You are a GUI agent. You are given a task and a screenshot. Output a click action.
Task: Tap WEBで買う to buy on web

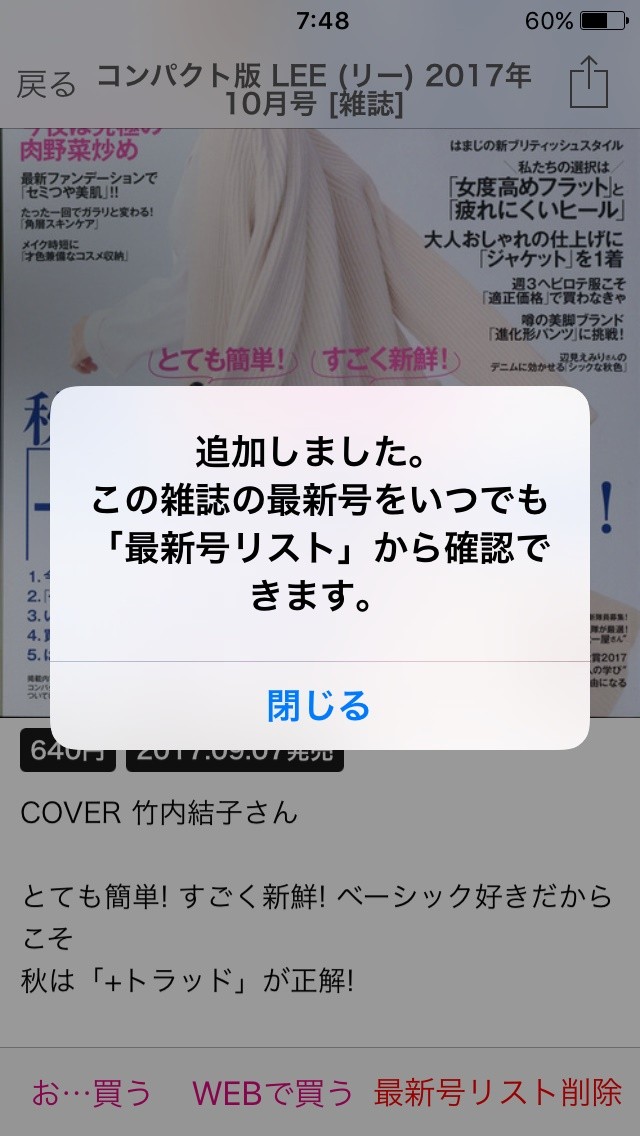[x=273, y=1092]
